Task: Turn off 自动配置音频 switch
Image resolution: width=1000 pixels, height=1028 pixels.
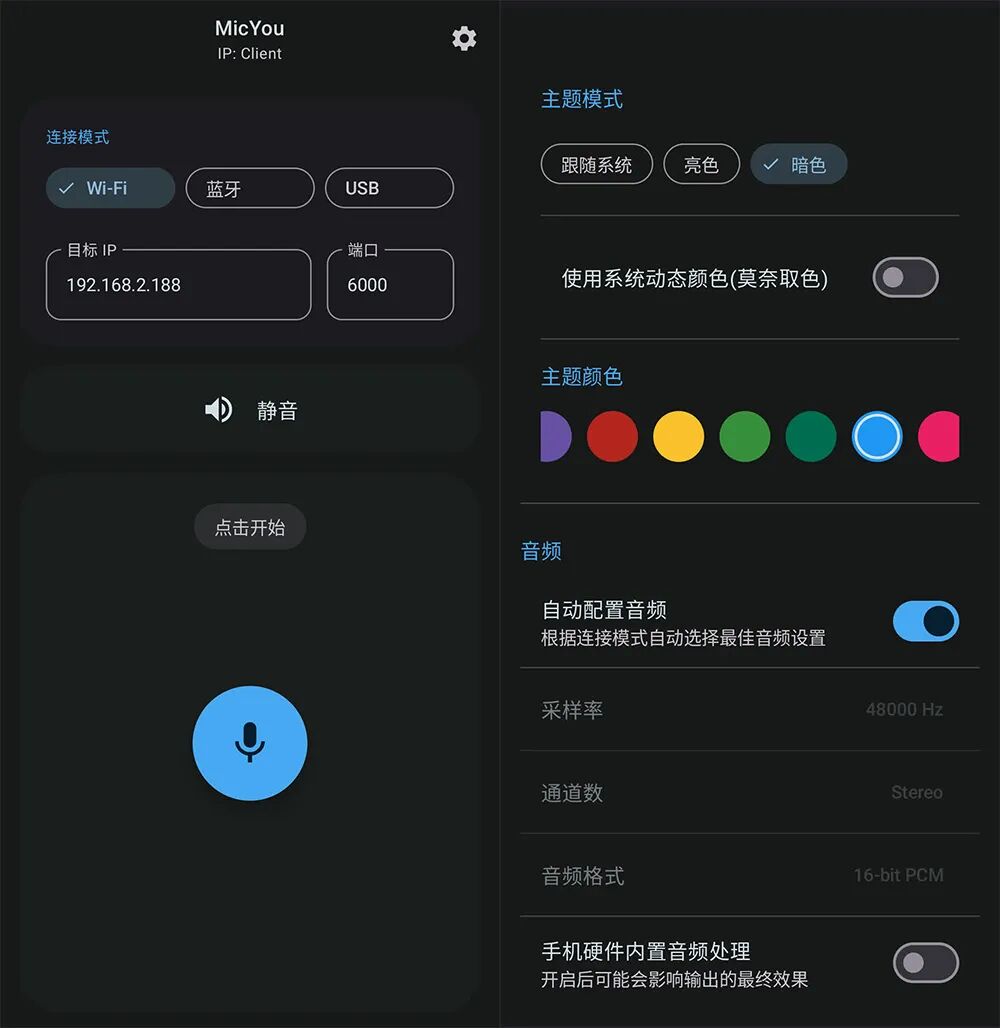Action: 925,621
